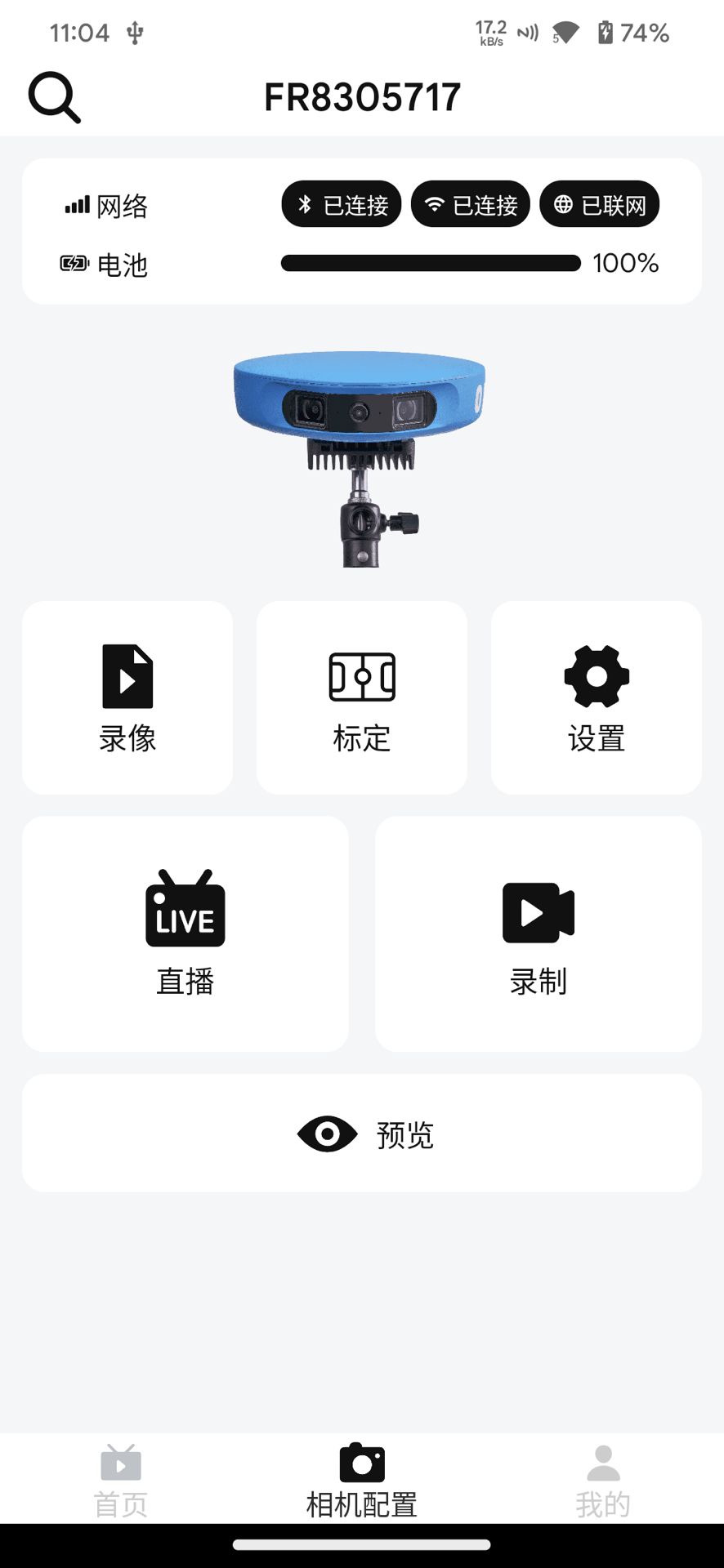Open the 标定 calibration tool icon
The image size is (724, 1568).
(x=361, y=675)
